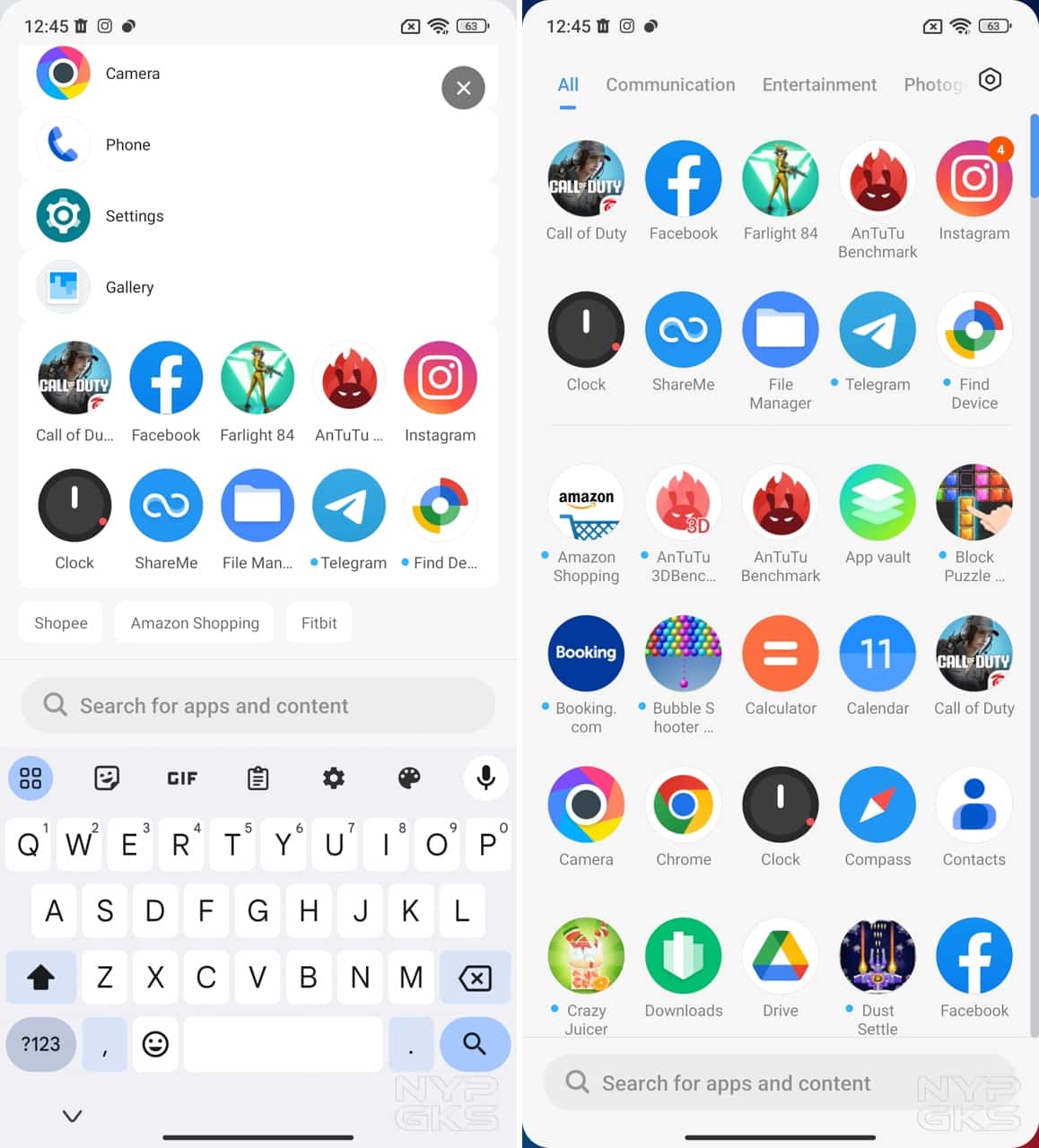
Task: Open the Calendar app
Action: 877,654
